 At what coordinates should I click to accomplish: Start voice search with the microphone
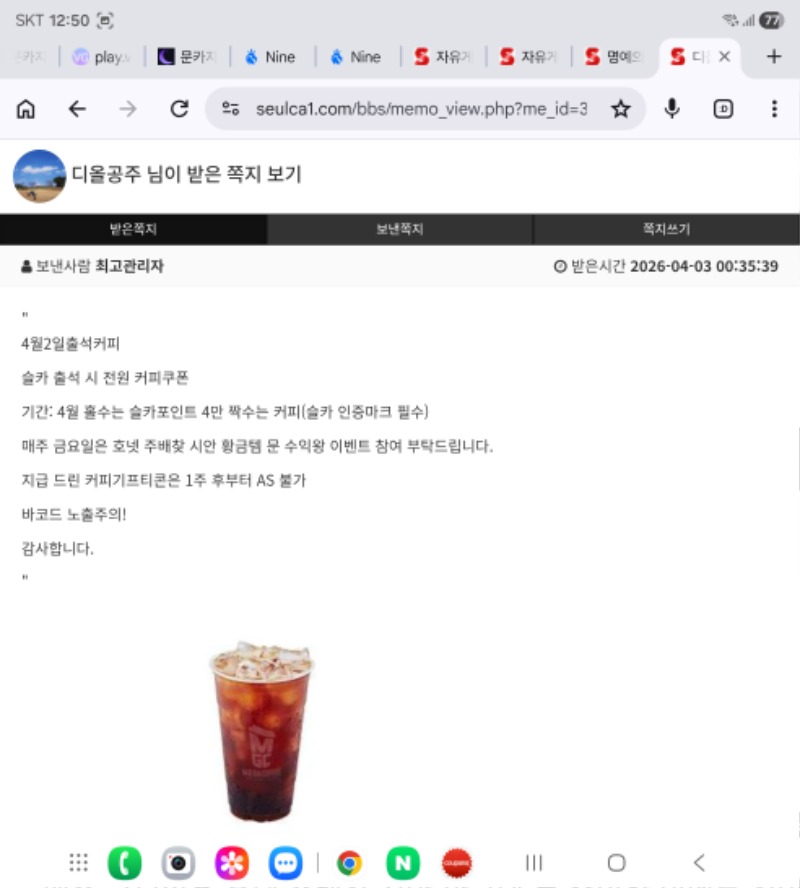tap(672, 109)
